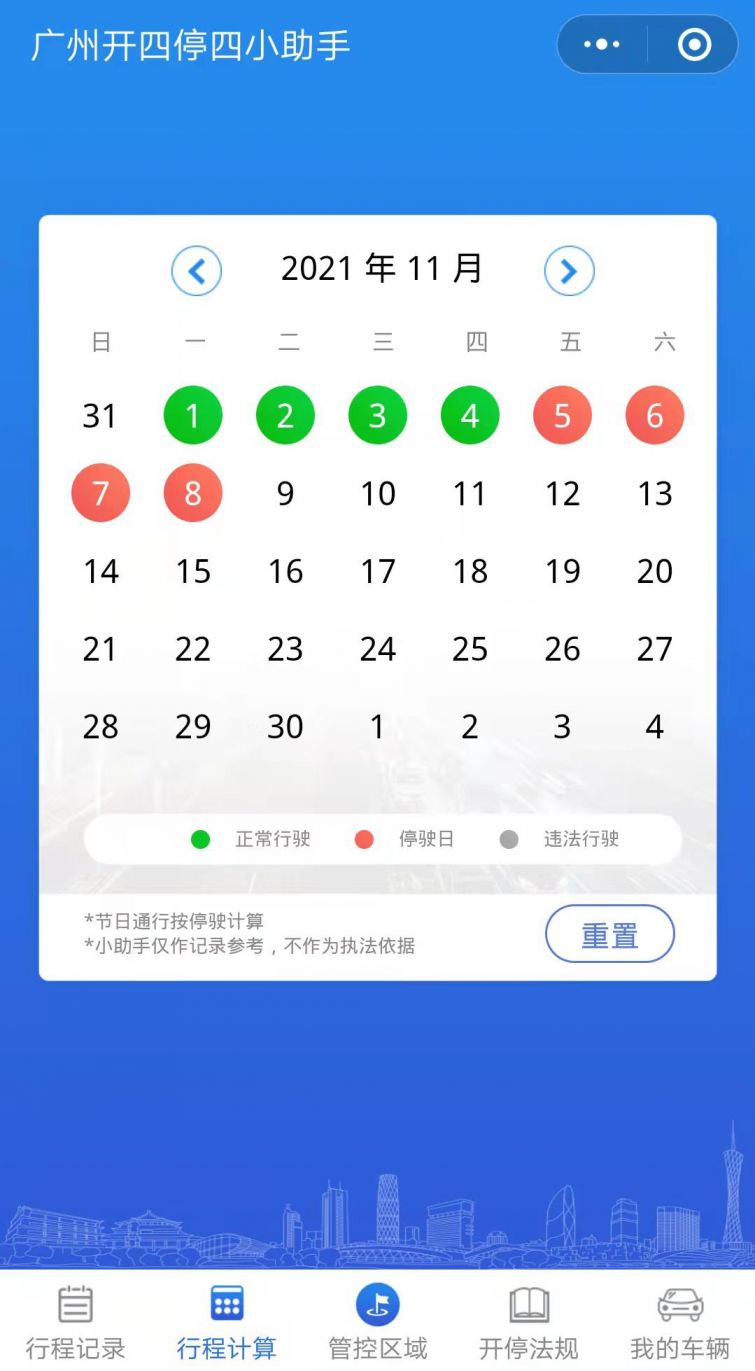
Task: Tap the 重置 reset button
Action: click(609, 934)
